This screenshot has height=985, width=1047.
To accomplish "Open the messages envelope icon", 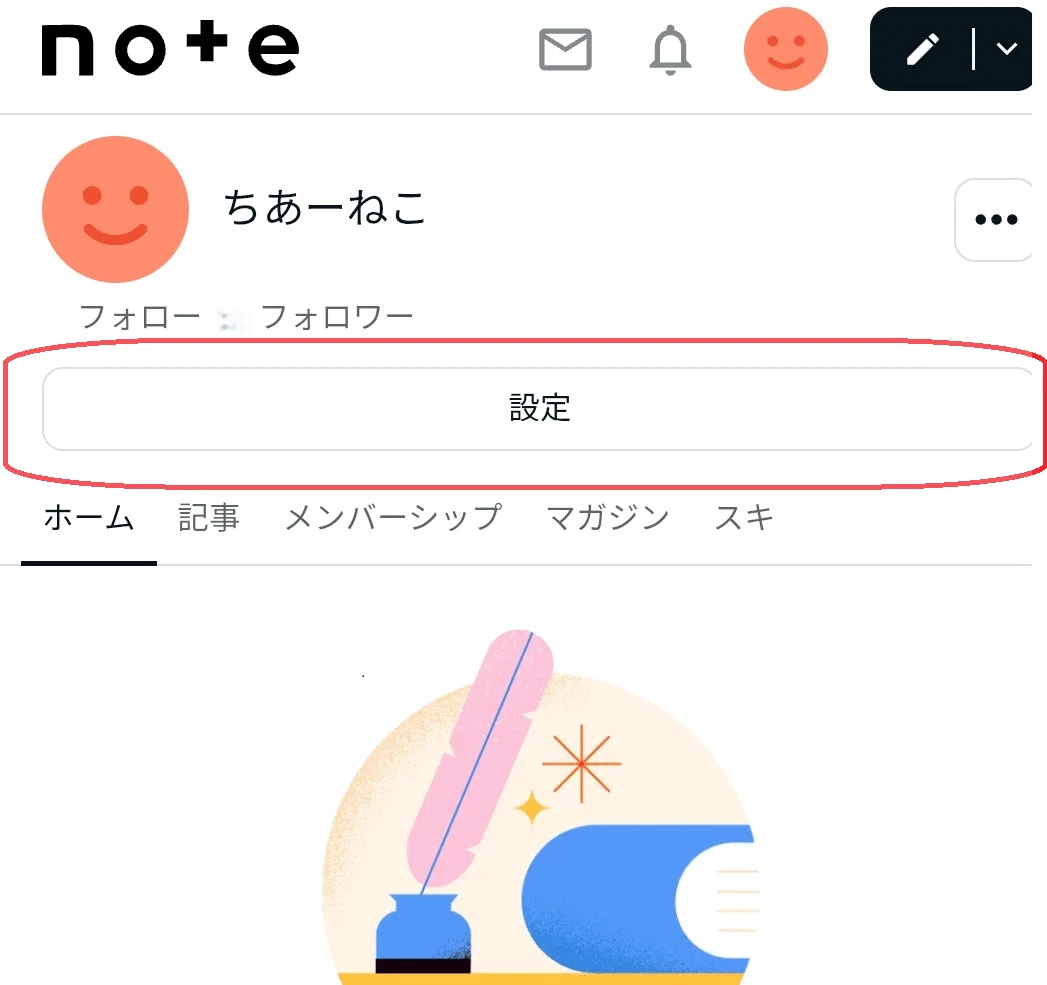I will (x=565, y=49).
